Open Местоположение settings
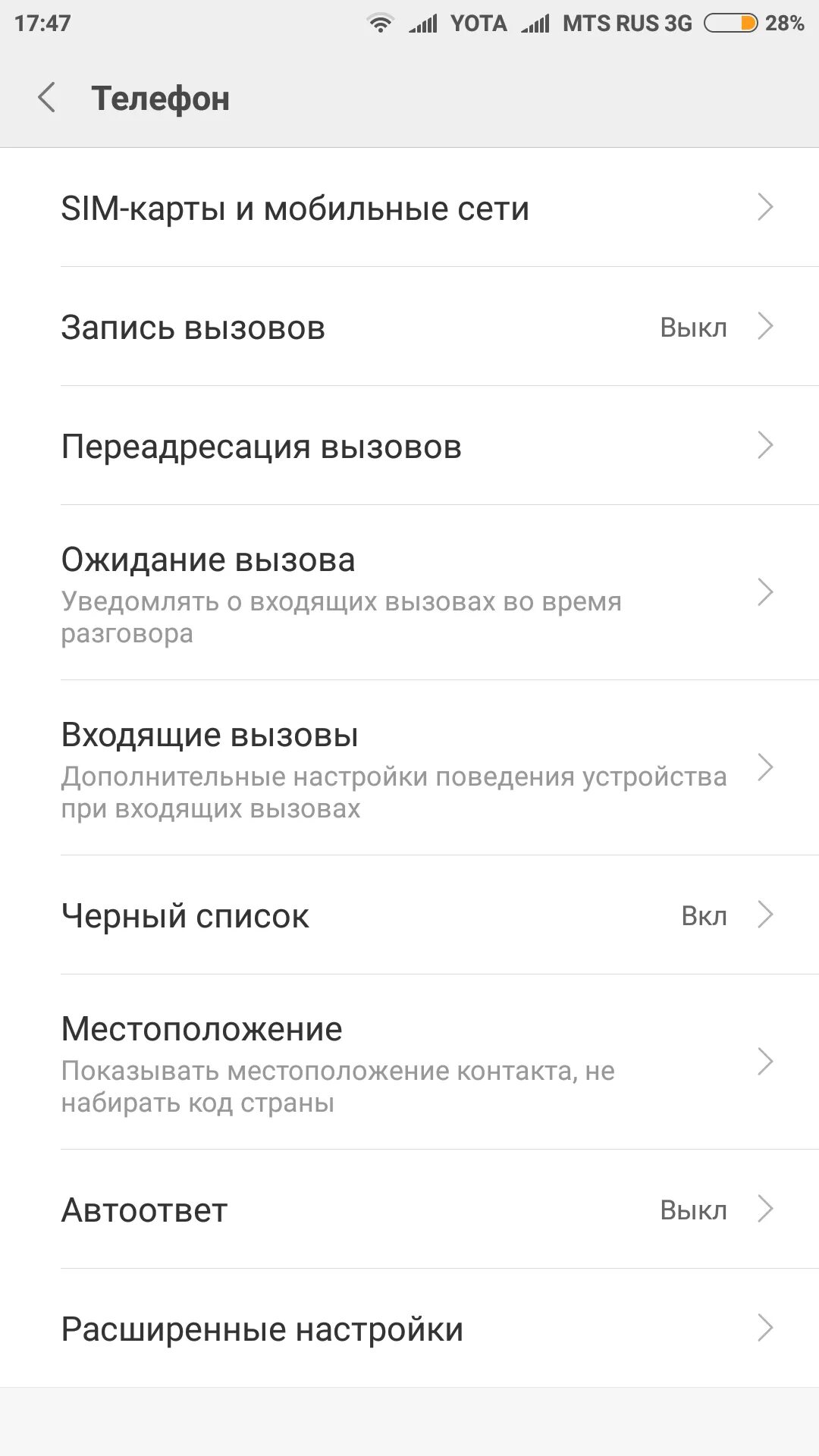The image size is (819, 1456). pyautogui.click(x=409, y=1062)
